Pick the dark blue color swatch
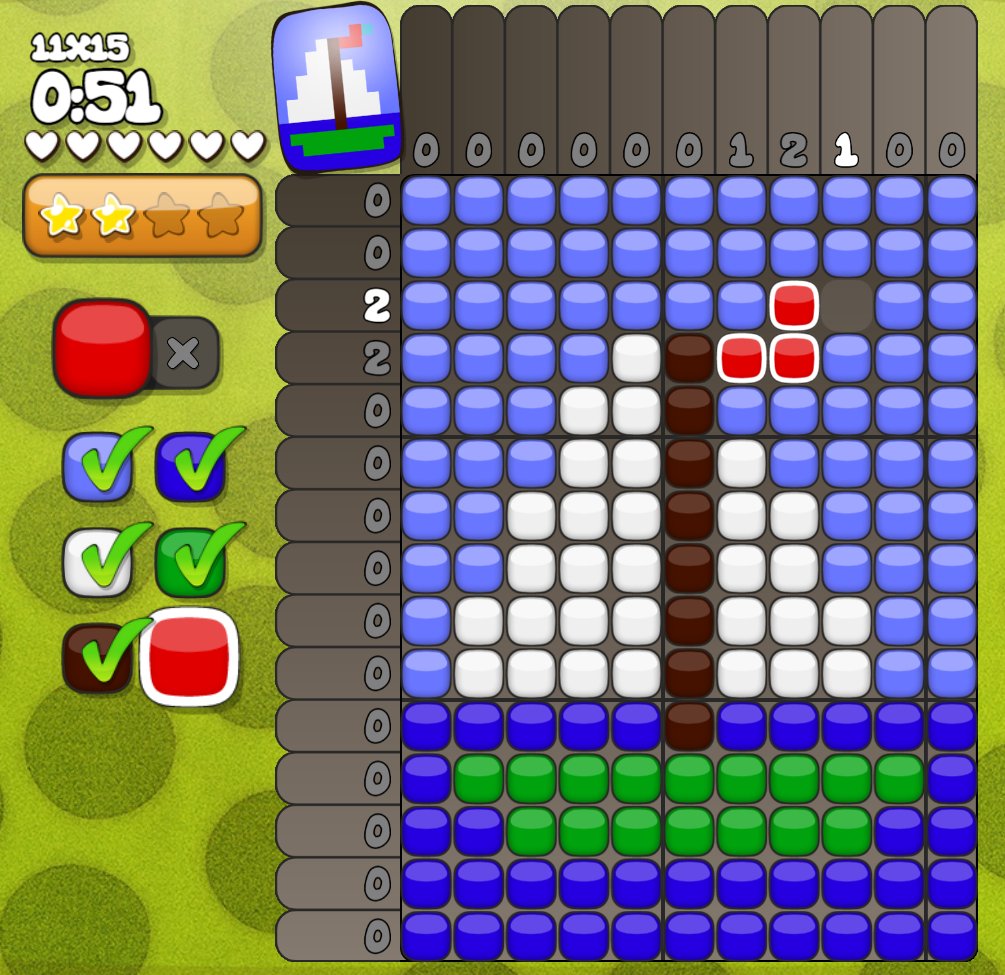The height and width of the screenshot is (975, 1005). tap(189, 467)
